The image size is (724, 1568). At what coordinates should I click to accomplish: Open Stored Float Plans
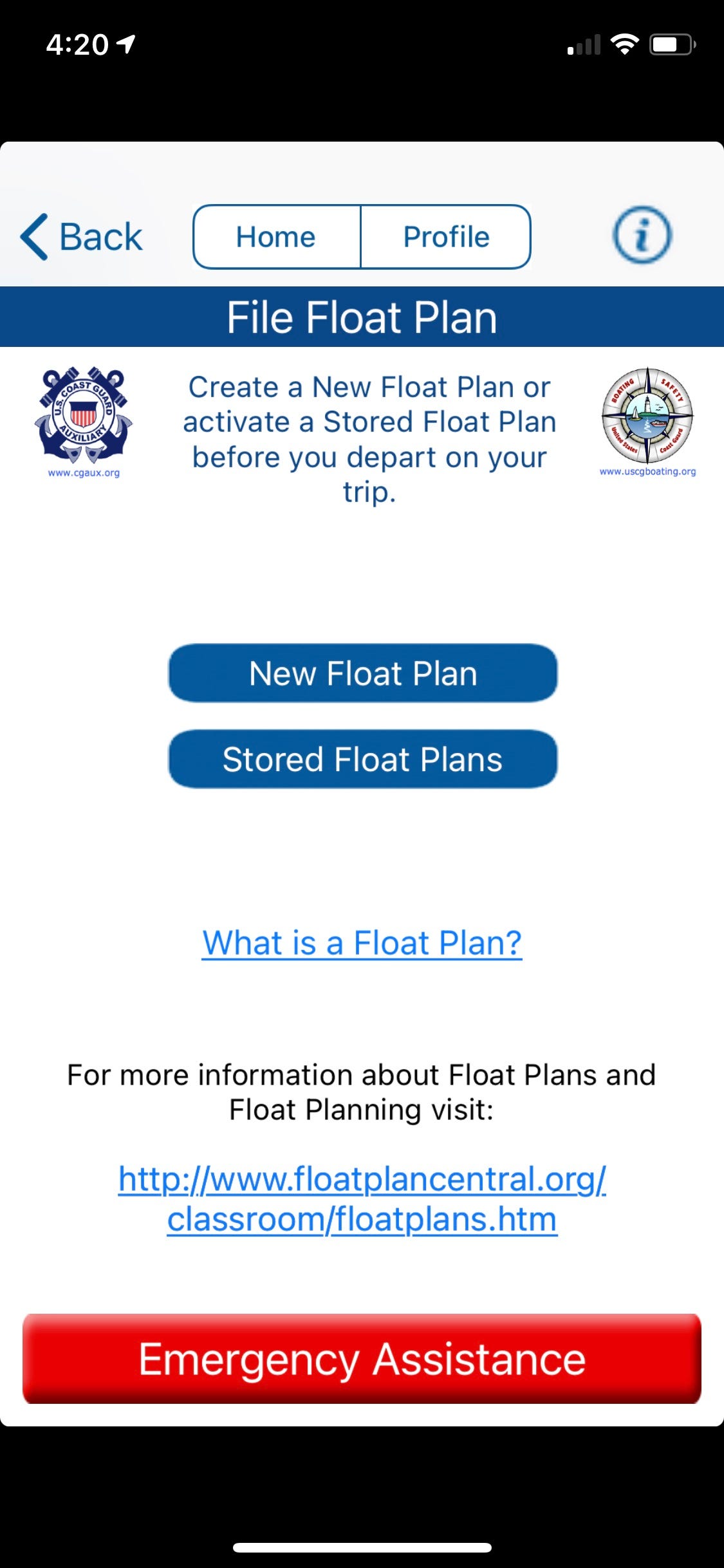pos(363,759)
